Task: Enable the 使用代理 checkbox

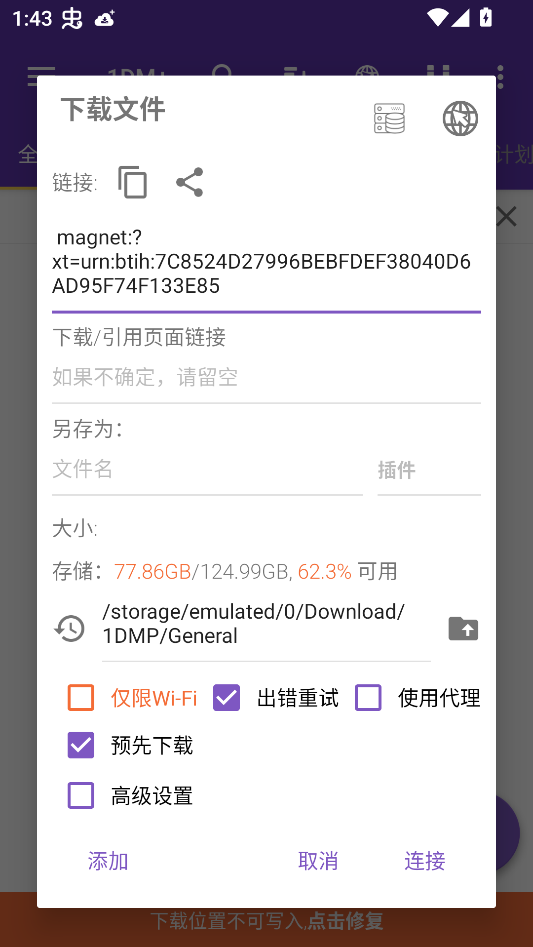Action: 368,698
